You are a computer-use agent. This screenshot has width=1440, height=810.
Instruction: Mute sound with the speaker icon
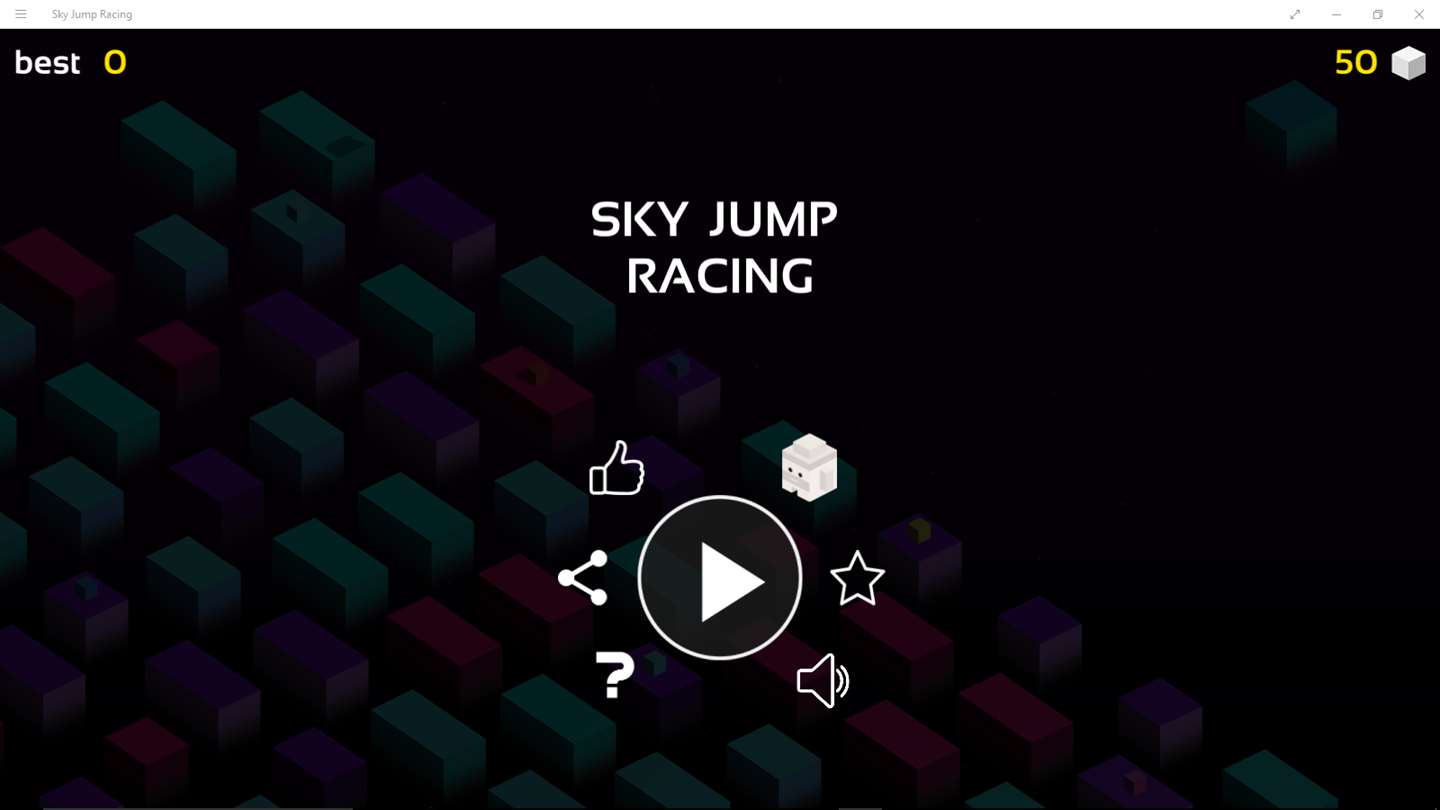pyautogui.click(x=822, y=682)
